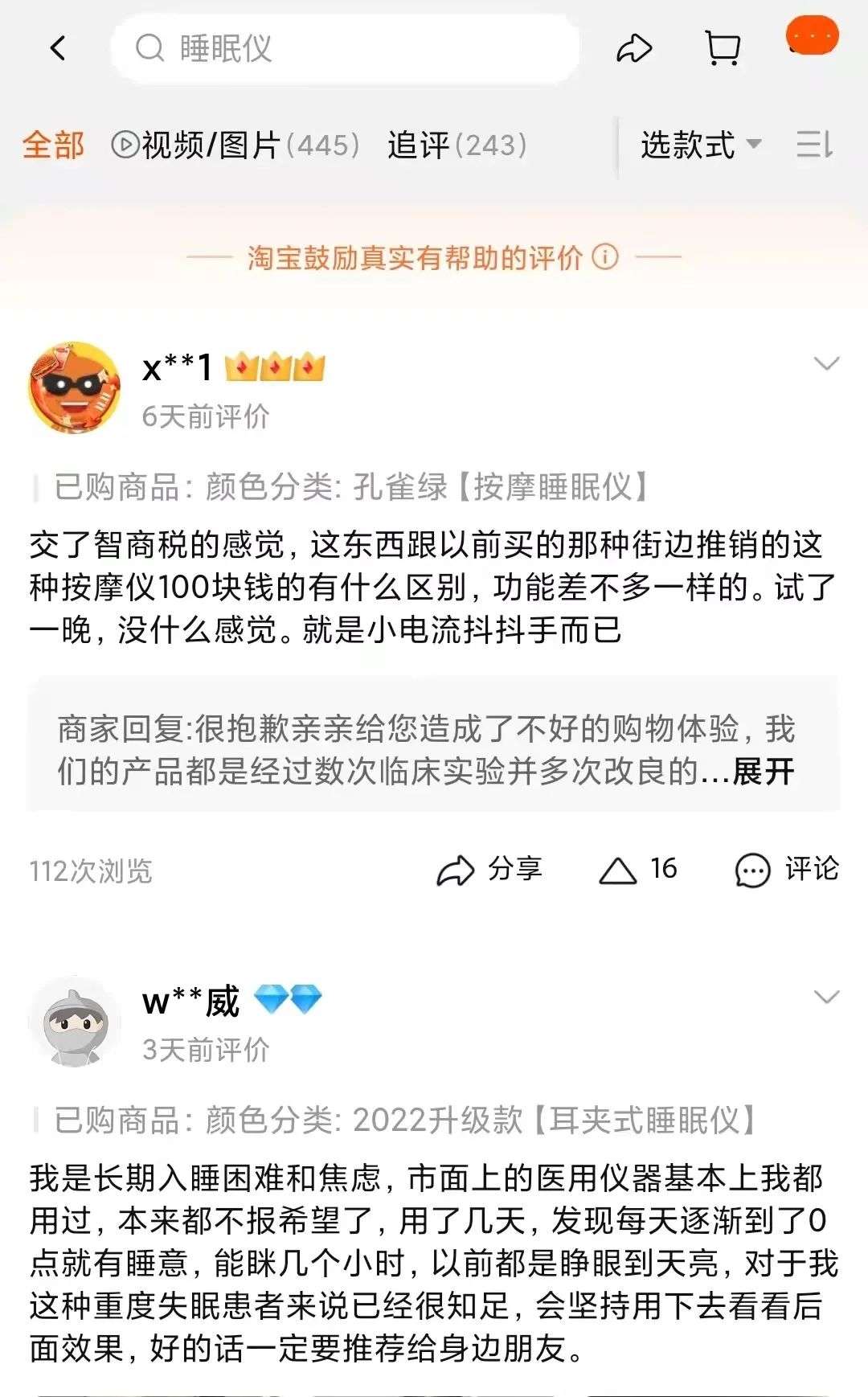
Task: Open the orange more-options bubble
Action: pos(813,36)
